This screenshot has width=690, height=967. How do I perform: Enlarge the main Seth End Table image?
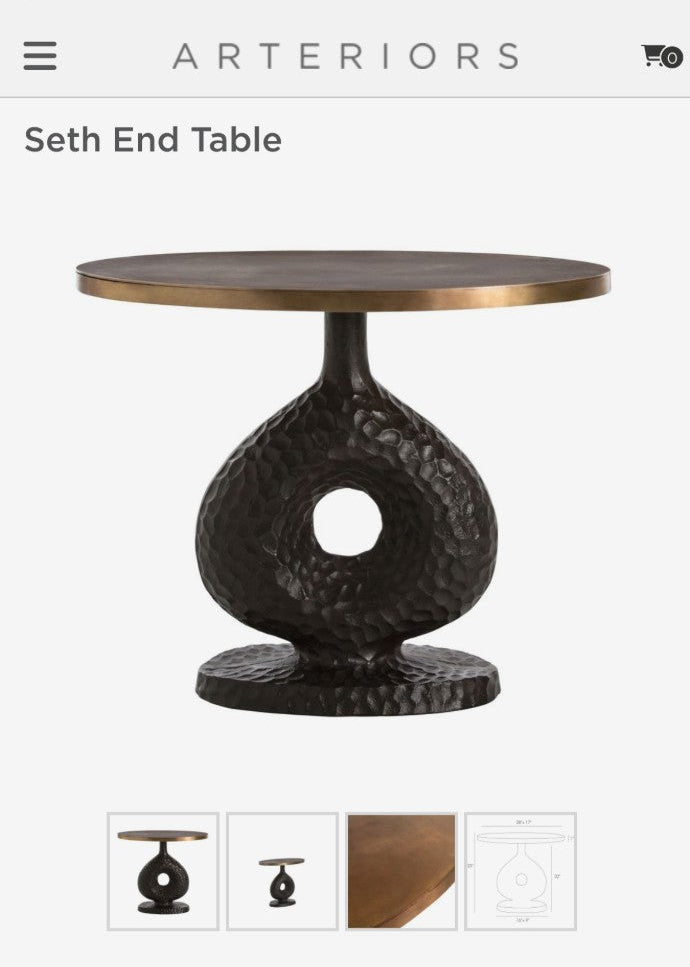pos(343,480)
